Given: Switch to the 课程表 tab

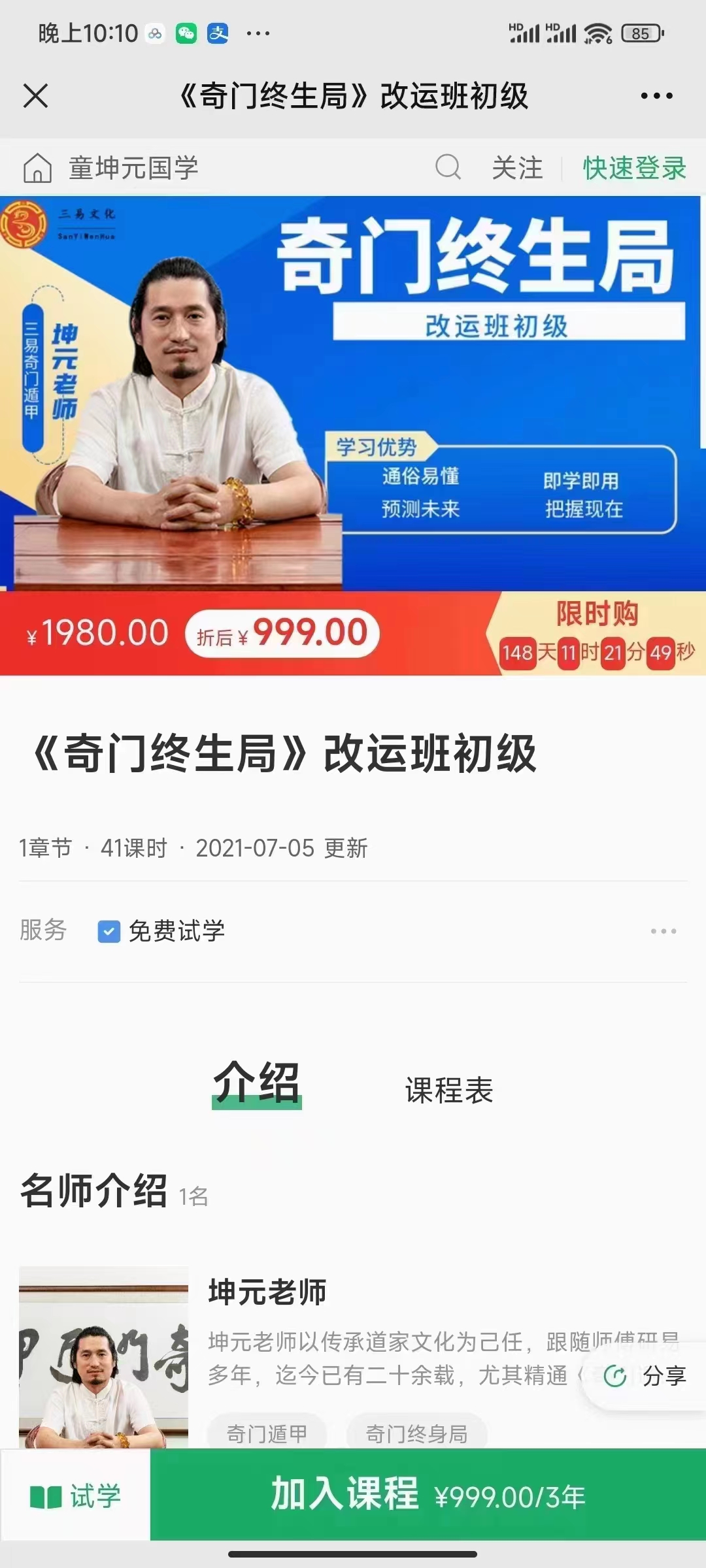Looking at the screenshot, I should click(448, 1087).
